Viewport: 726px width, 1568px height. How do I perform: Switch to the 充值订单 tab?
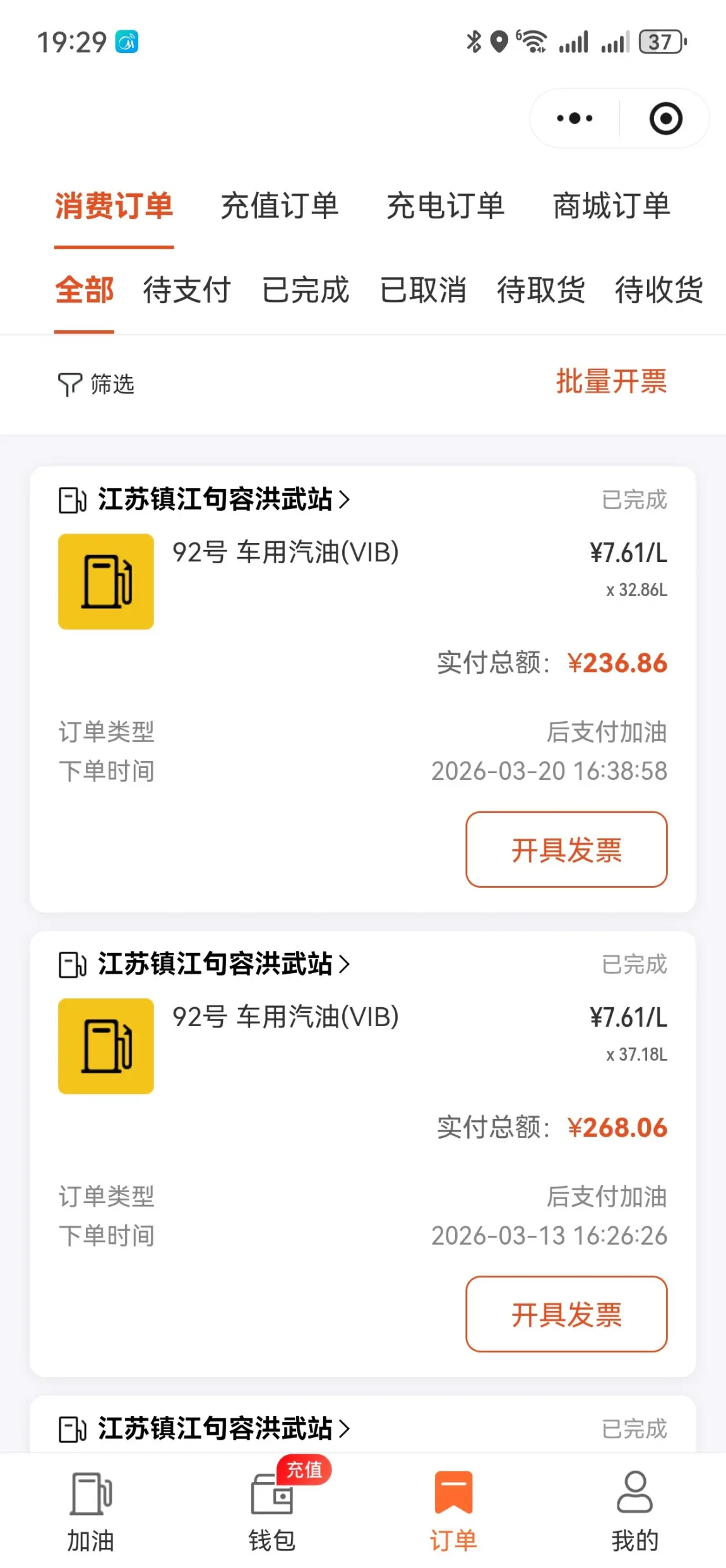point(280,206)
